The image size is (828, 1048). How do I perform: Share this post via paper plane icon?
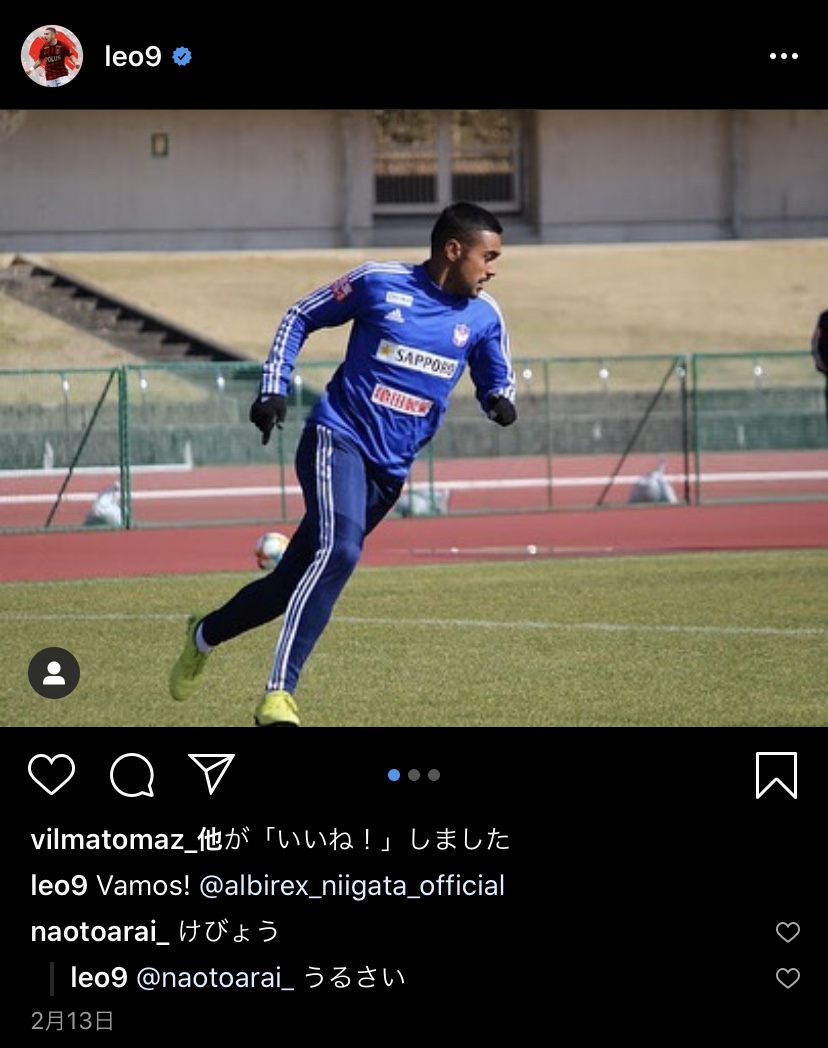(211, 774)
